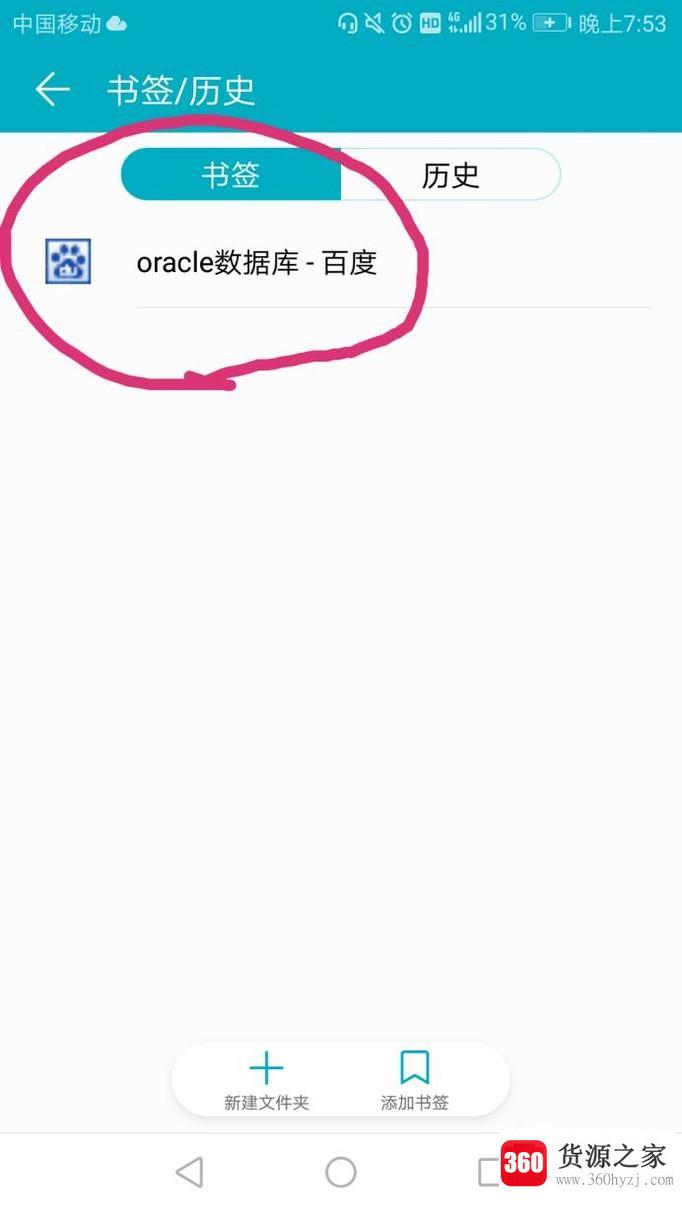
Task: Tap the system back triangle button
Action: coord(189,1172)
